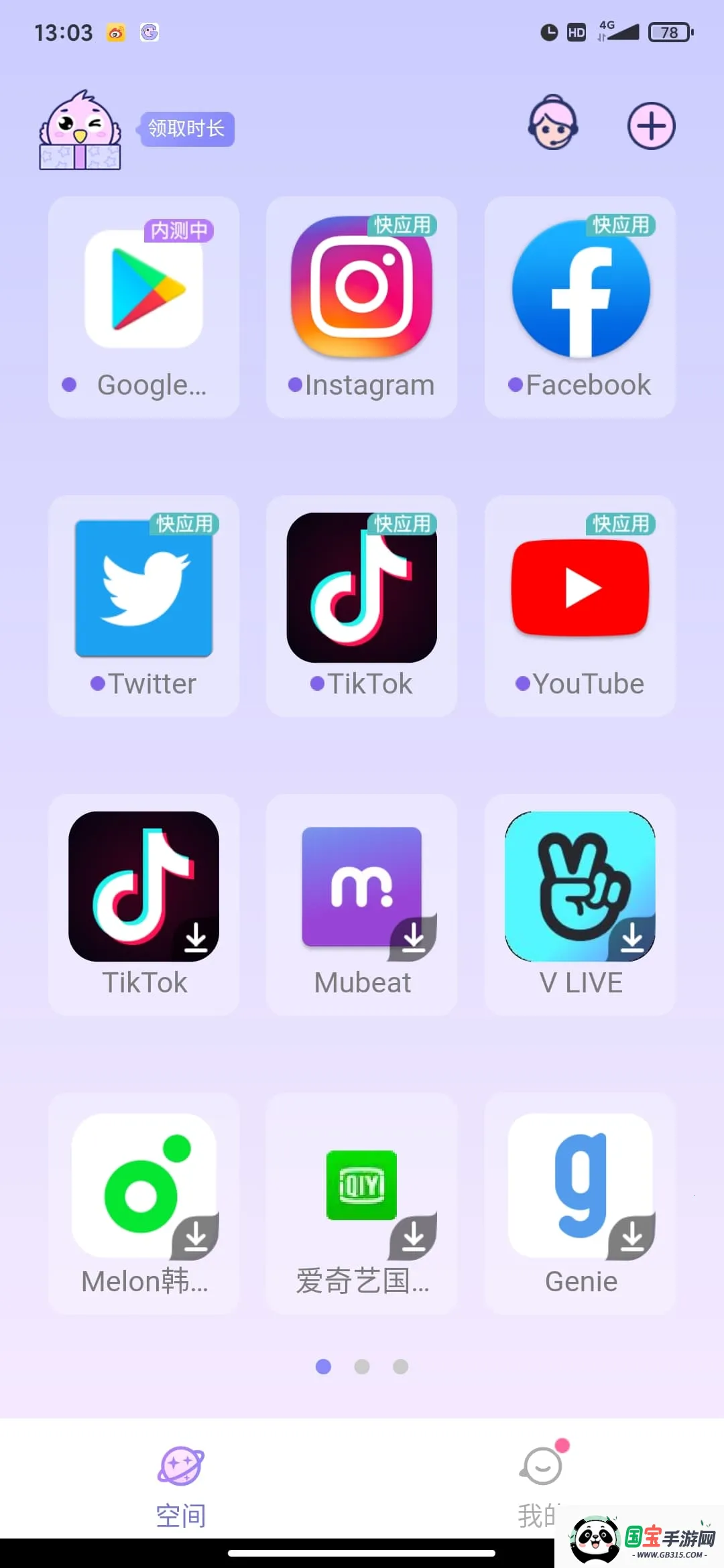The width and height of the screenshot is (724, 1568).
Task: Claim time with the 领取时长 button
Action: [186, 128]
